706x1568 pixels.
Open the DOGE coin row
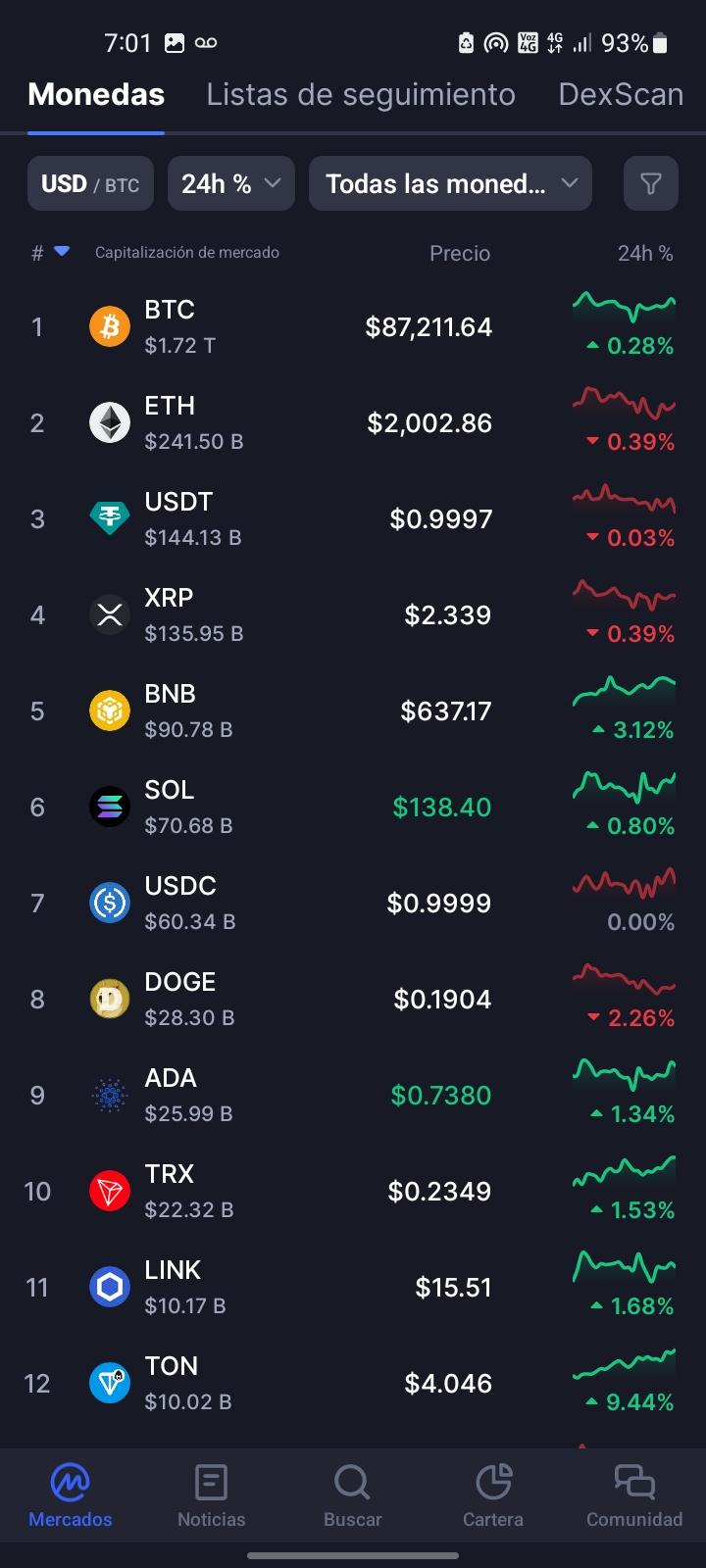353,999
